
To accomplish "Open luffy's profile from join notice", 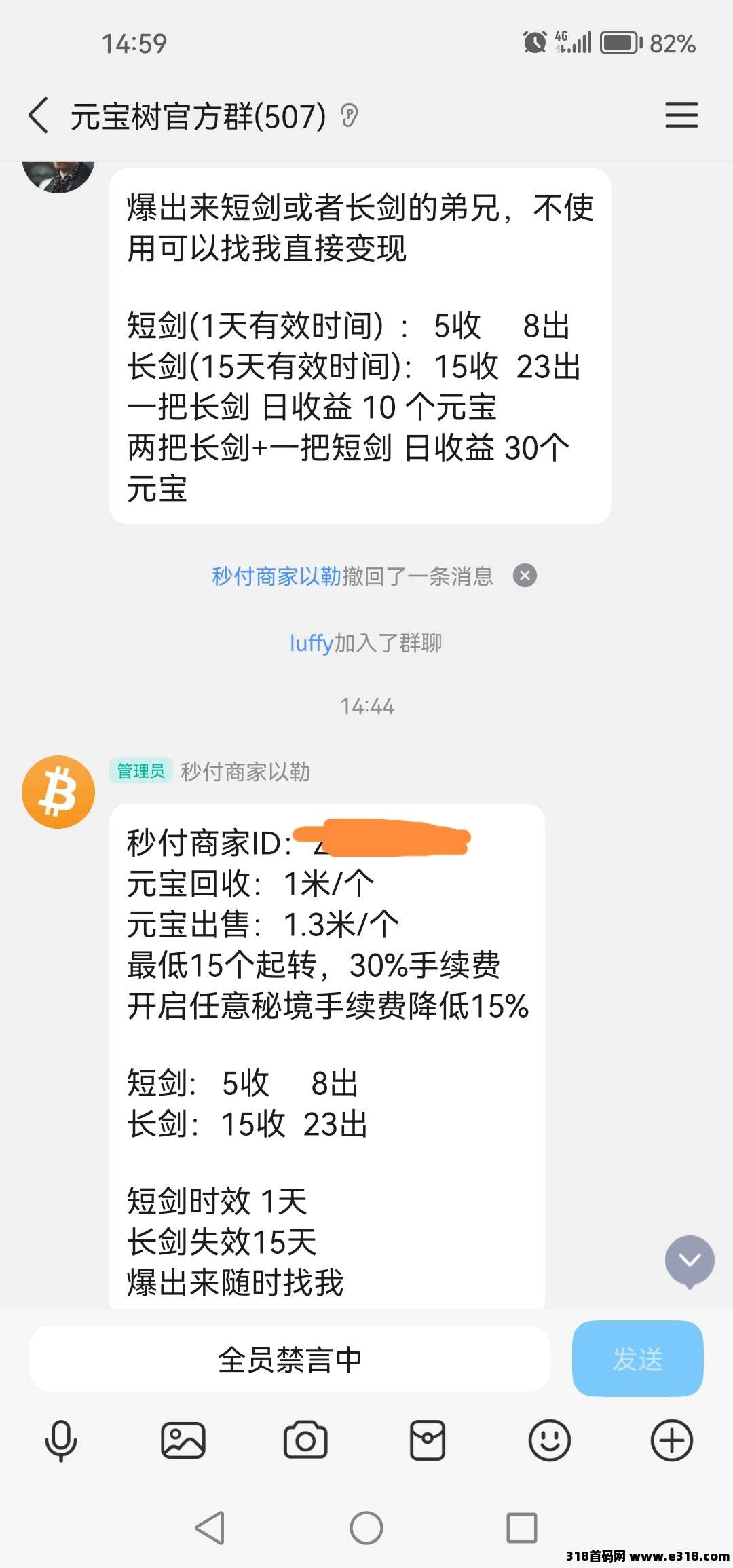I will click(311, 642).
